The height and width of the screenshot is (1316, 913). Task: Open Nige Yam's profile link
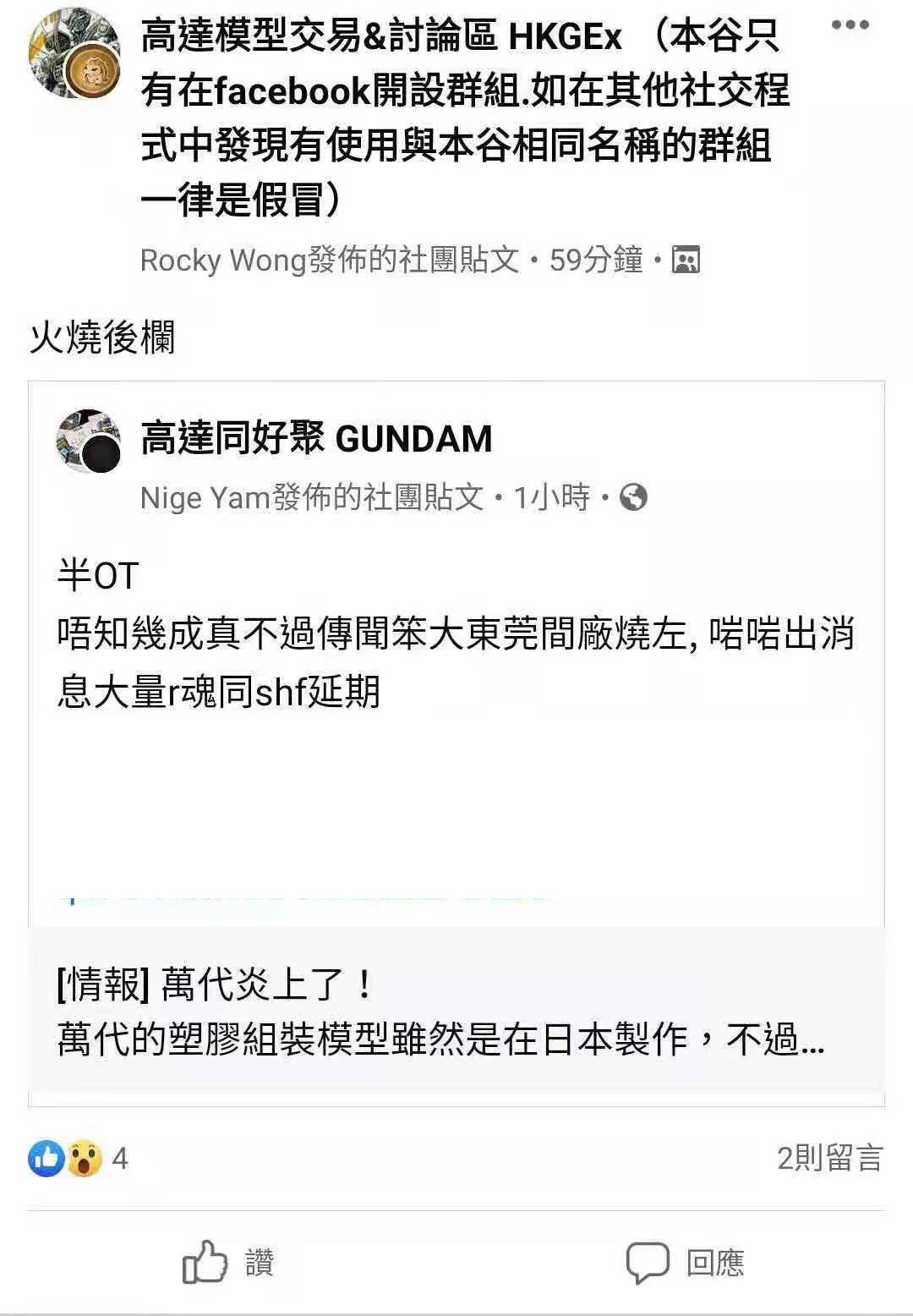[197, 498]
